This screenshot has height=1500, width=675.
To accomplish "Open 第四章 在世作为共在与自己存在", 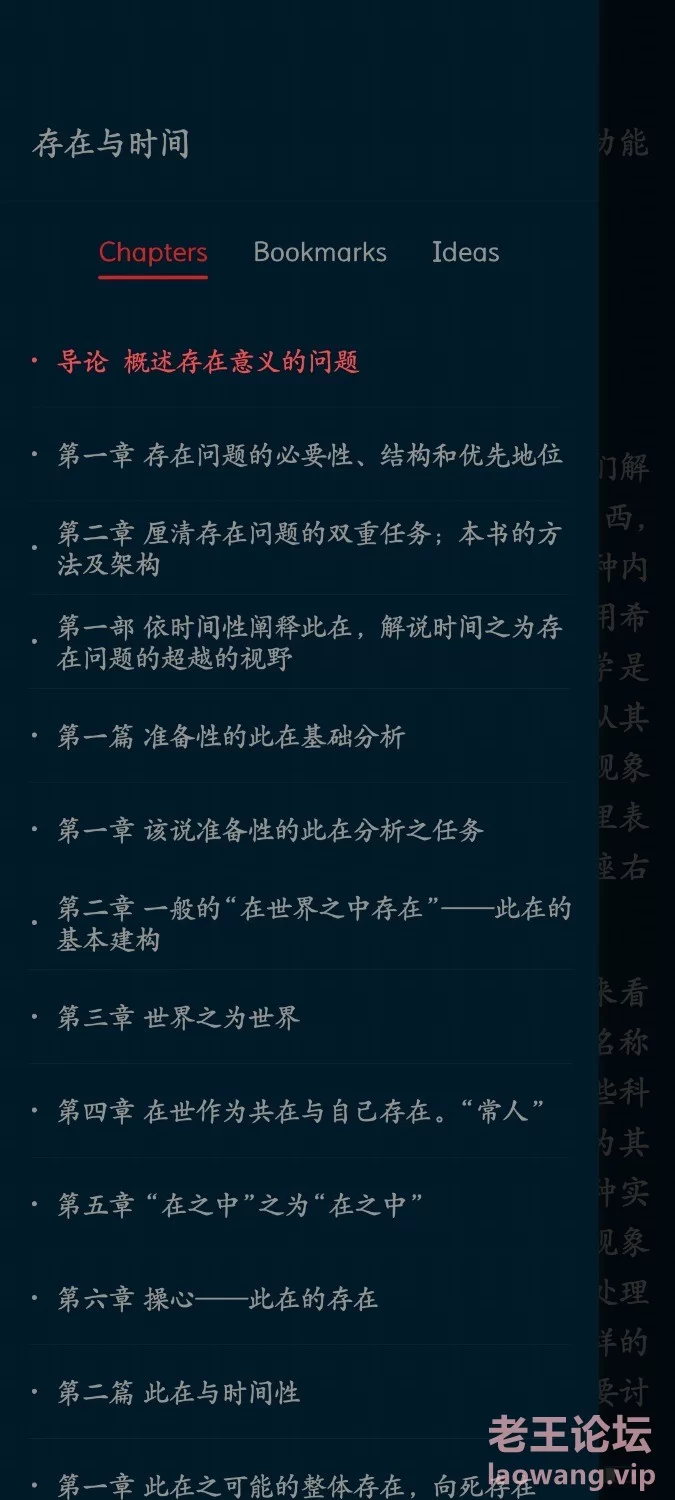I will (x=299, y=1111).
